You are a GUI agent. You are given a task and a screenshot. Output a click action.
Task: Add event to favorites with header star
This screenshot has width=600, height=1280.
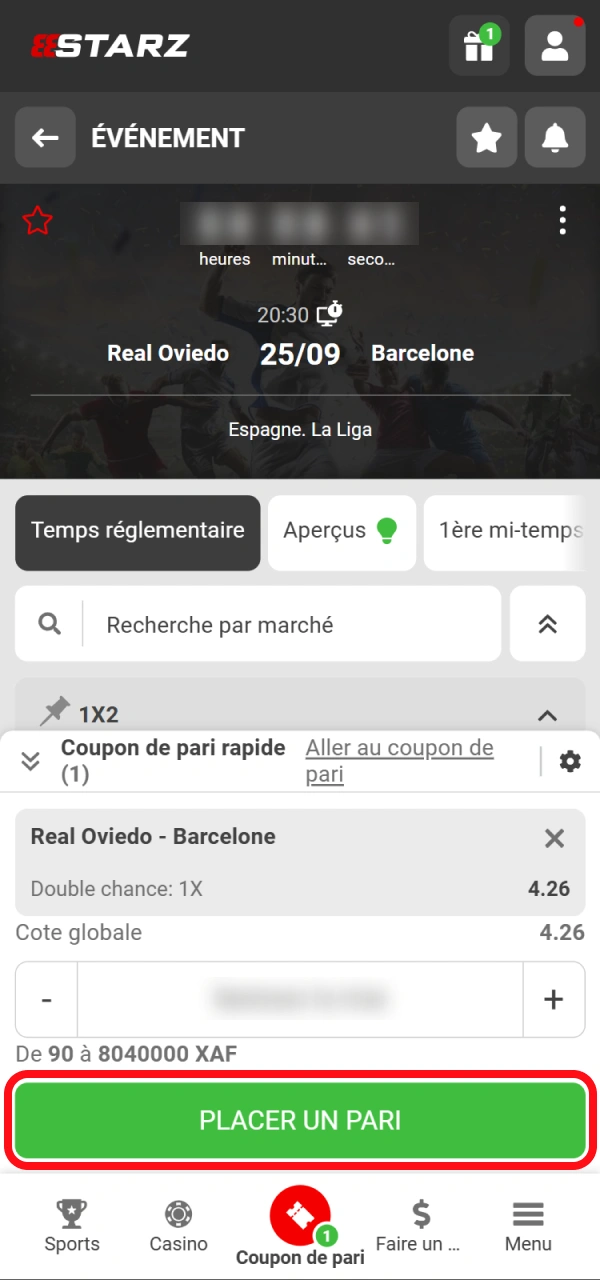pyautogui.click(x=486, y=137)
